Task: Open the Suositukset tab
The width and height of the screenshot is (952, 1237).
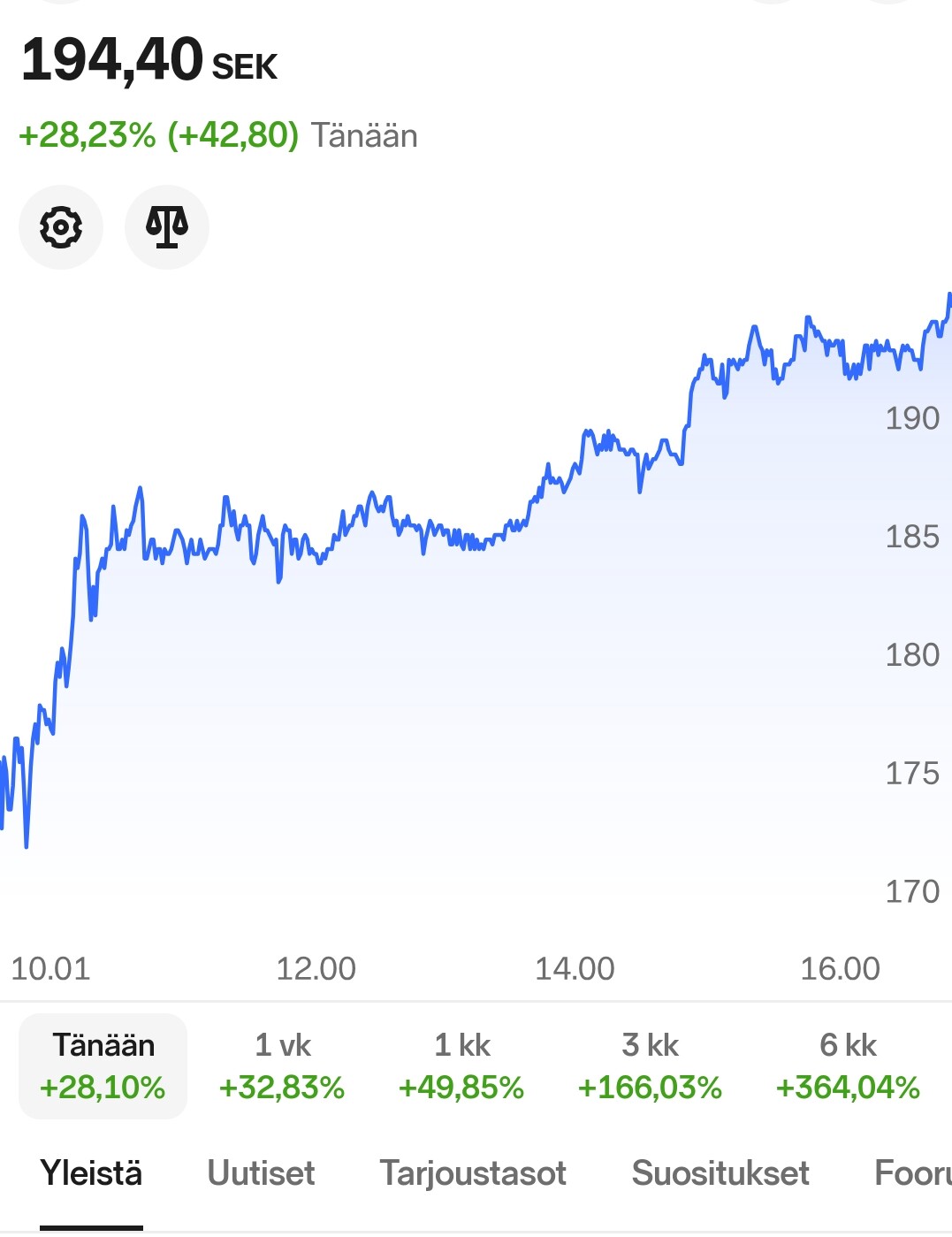Action: click(x=720, y=1173)
